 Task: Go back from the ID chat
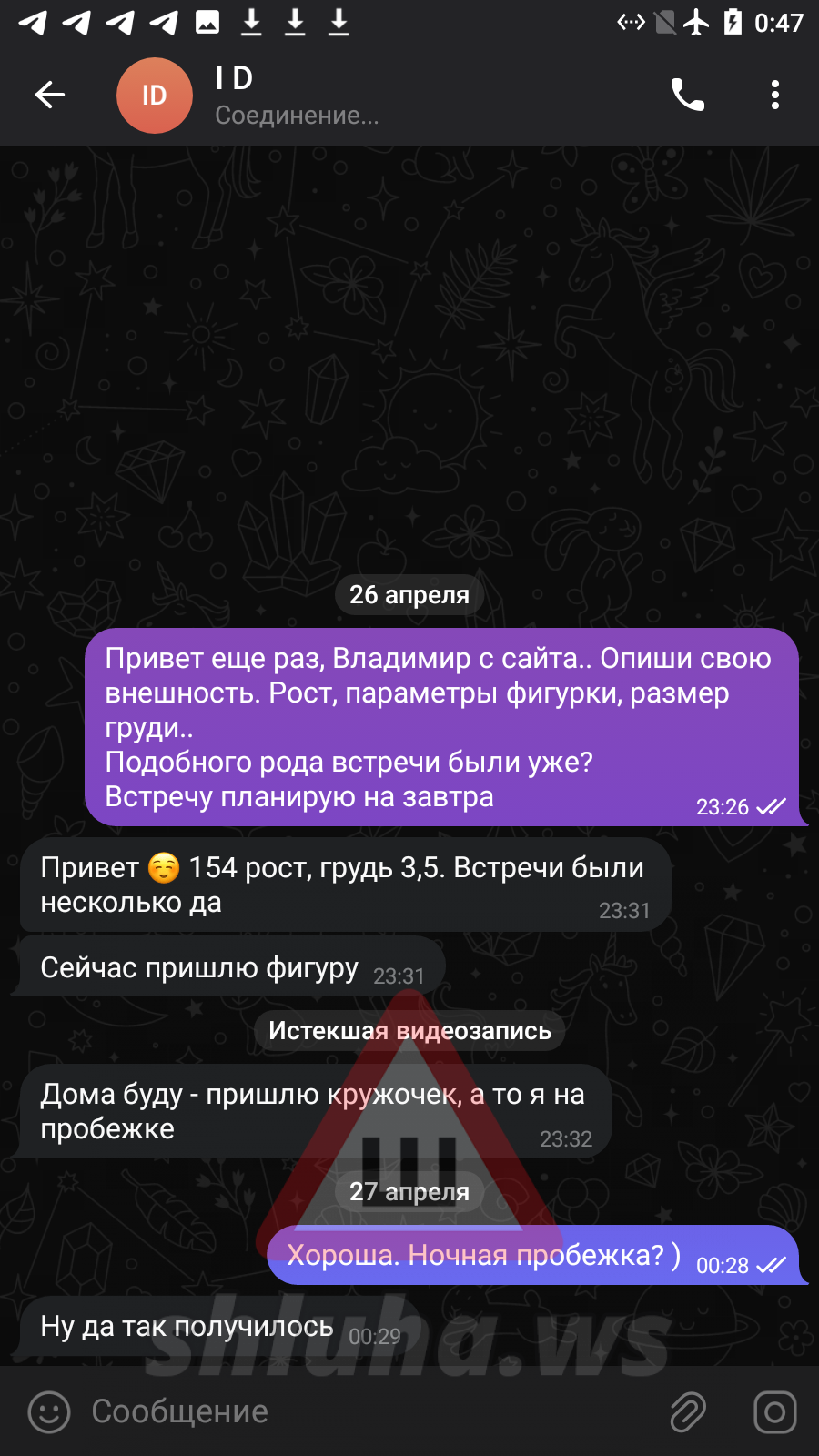click(50, 95)
